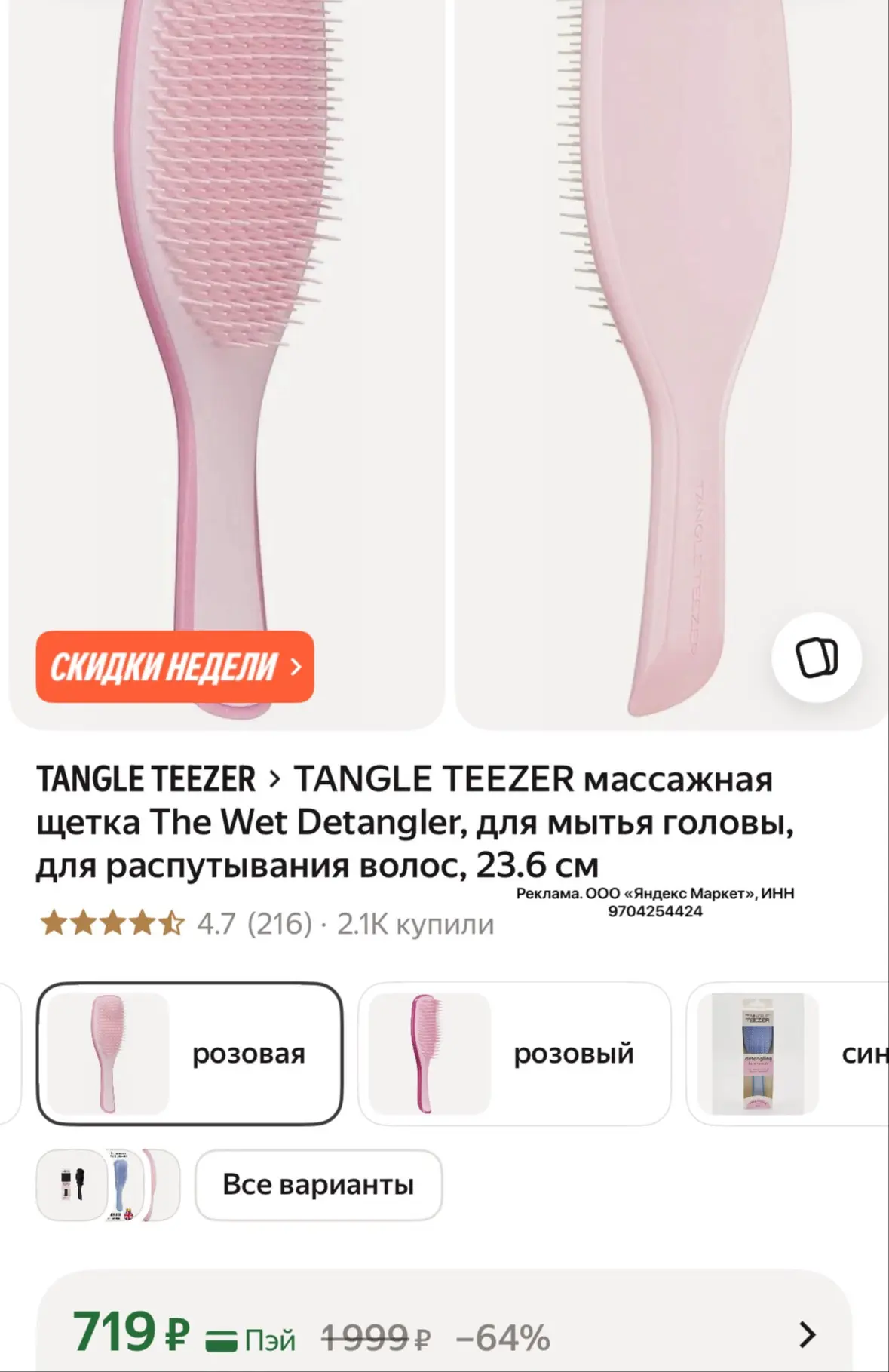Select the розовая color variant

tap(189, 1054)
